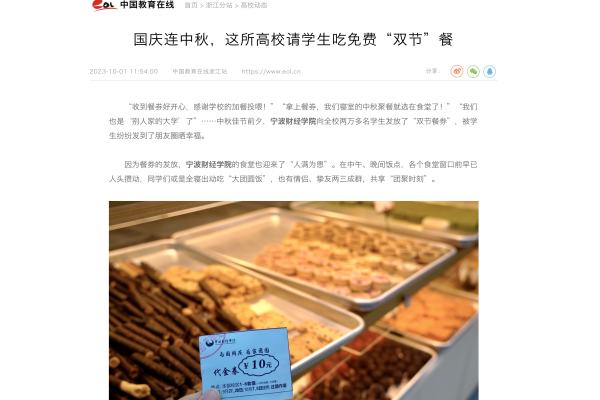Share the article via WeChat
The height and width of the screenshot is (400, 600).
[473, 72]
